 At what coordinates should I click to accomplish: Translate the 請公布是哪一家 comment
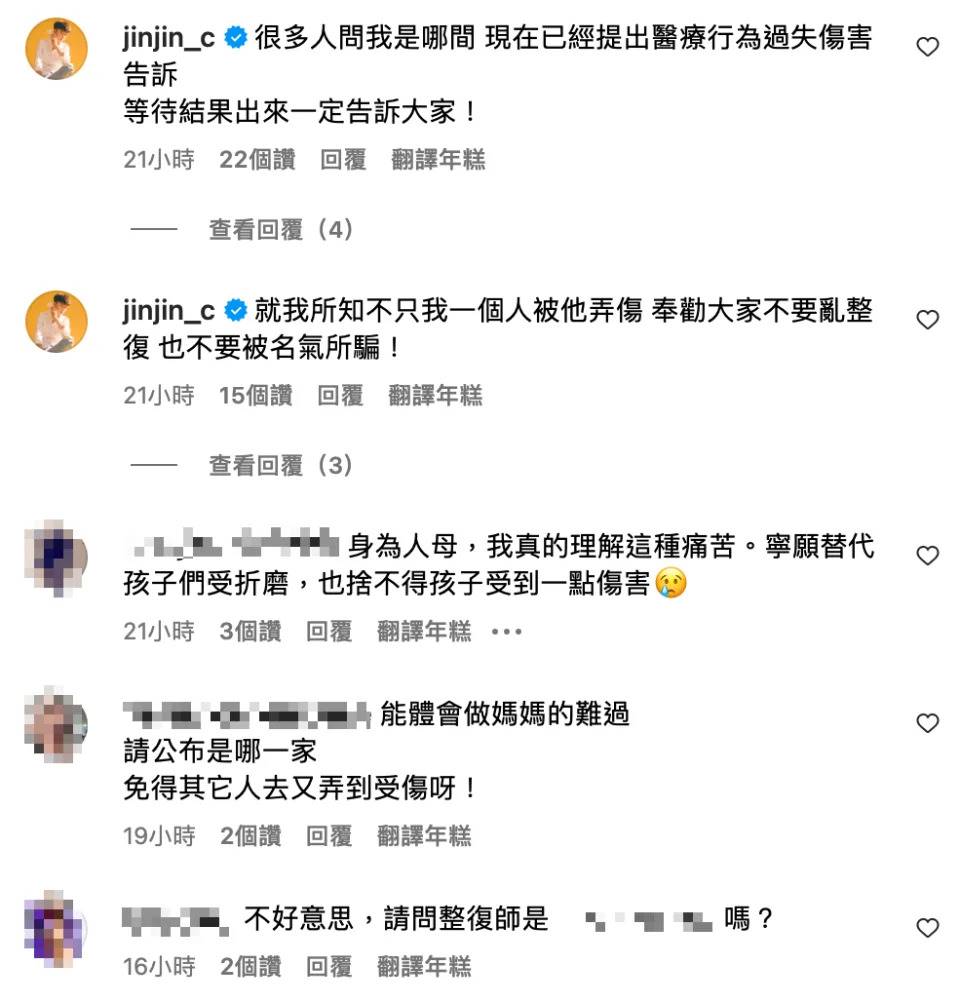[x=424, y=836]
